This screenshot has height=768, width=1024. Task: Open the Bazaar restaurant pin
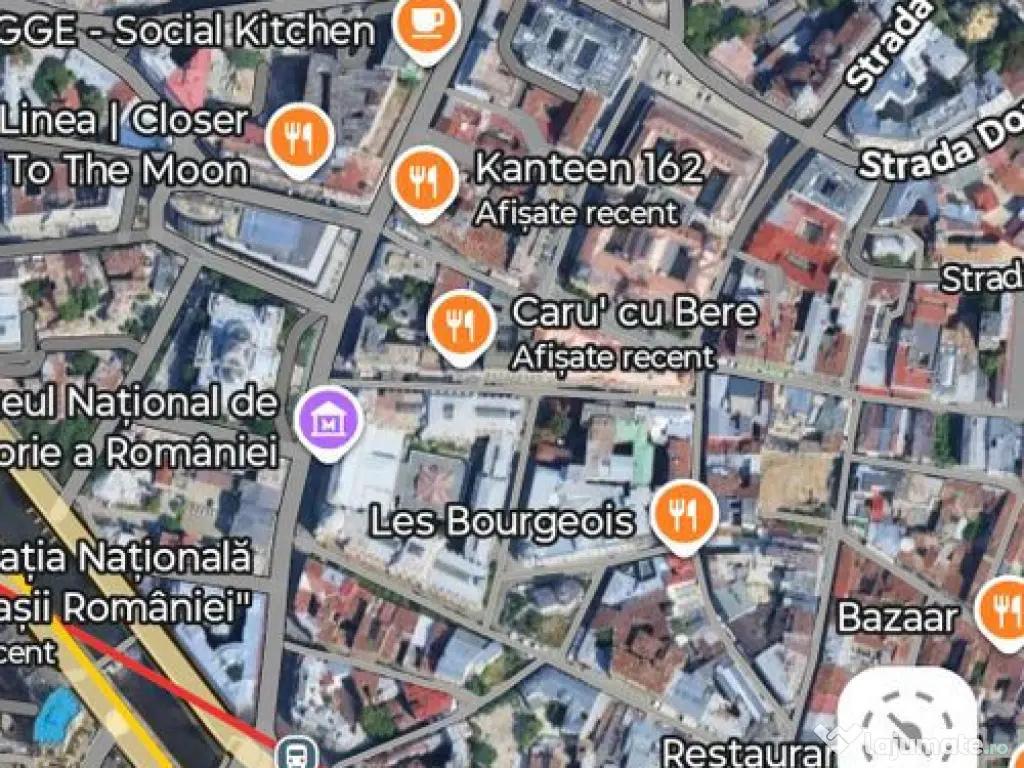(x=1002, y=608)
